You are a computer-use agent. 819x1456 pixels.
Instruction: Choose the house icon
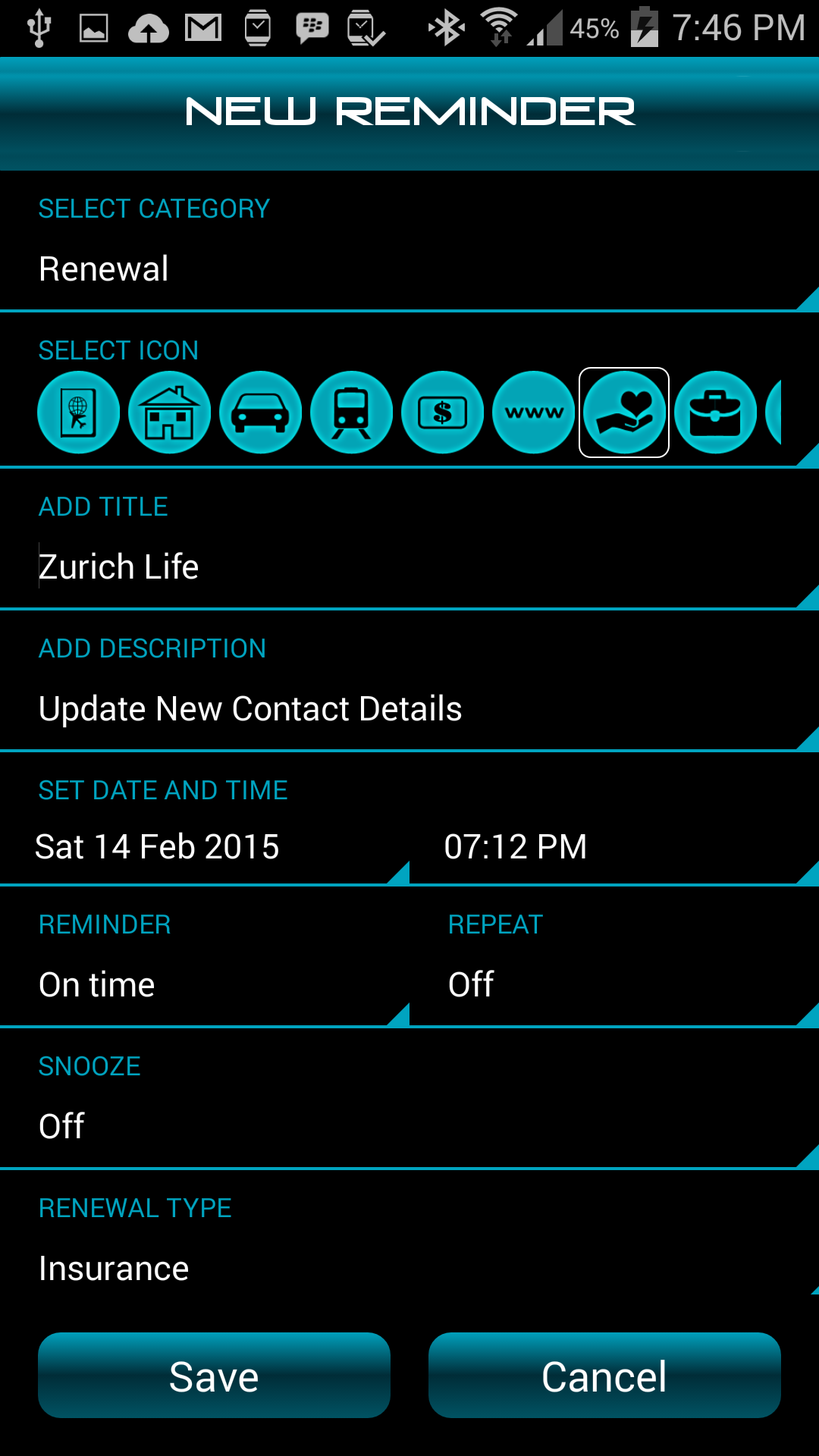170,413
